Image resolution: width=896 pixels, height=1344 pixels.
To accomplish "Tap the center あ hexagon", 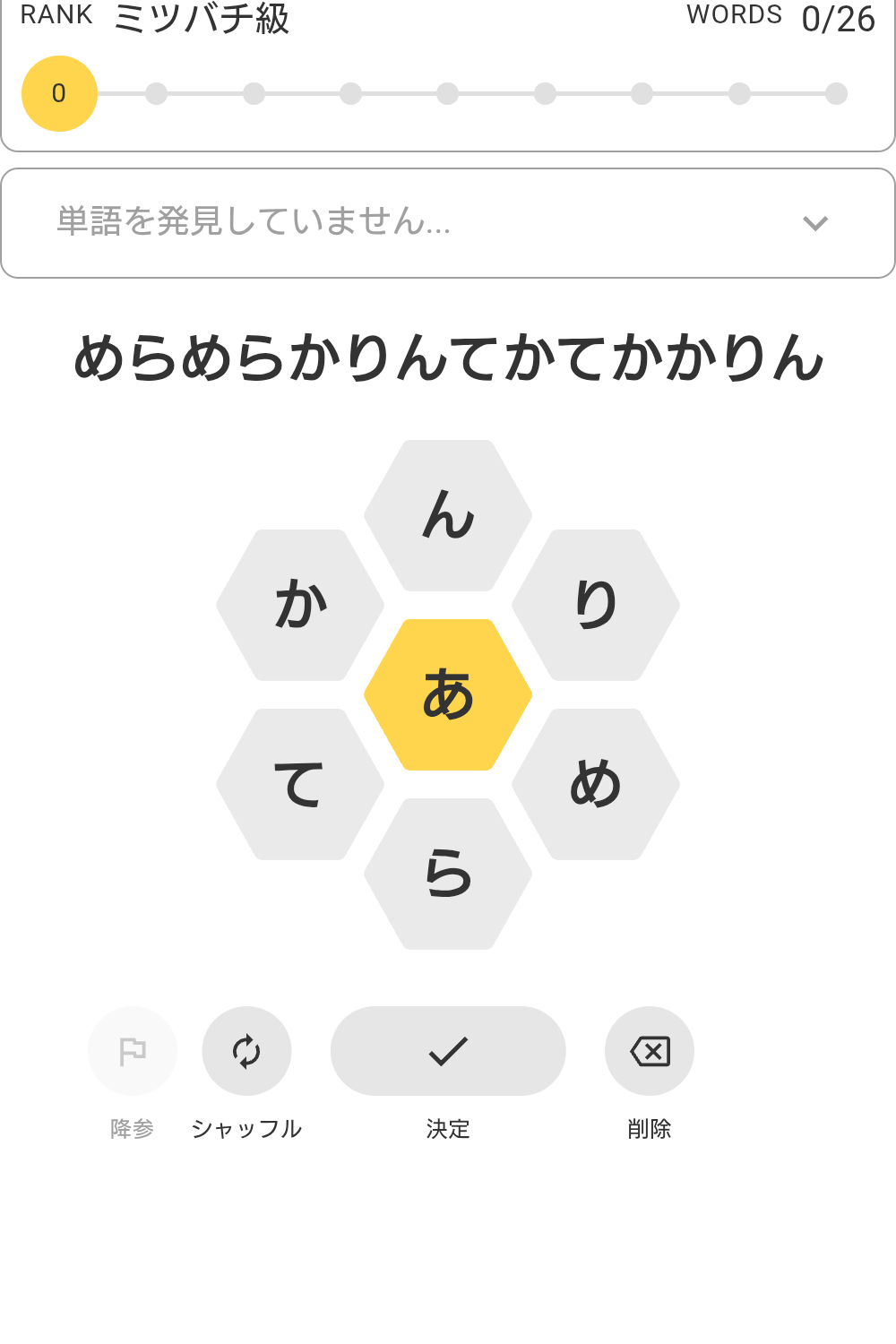I will pos(448,694).
